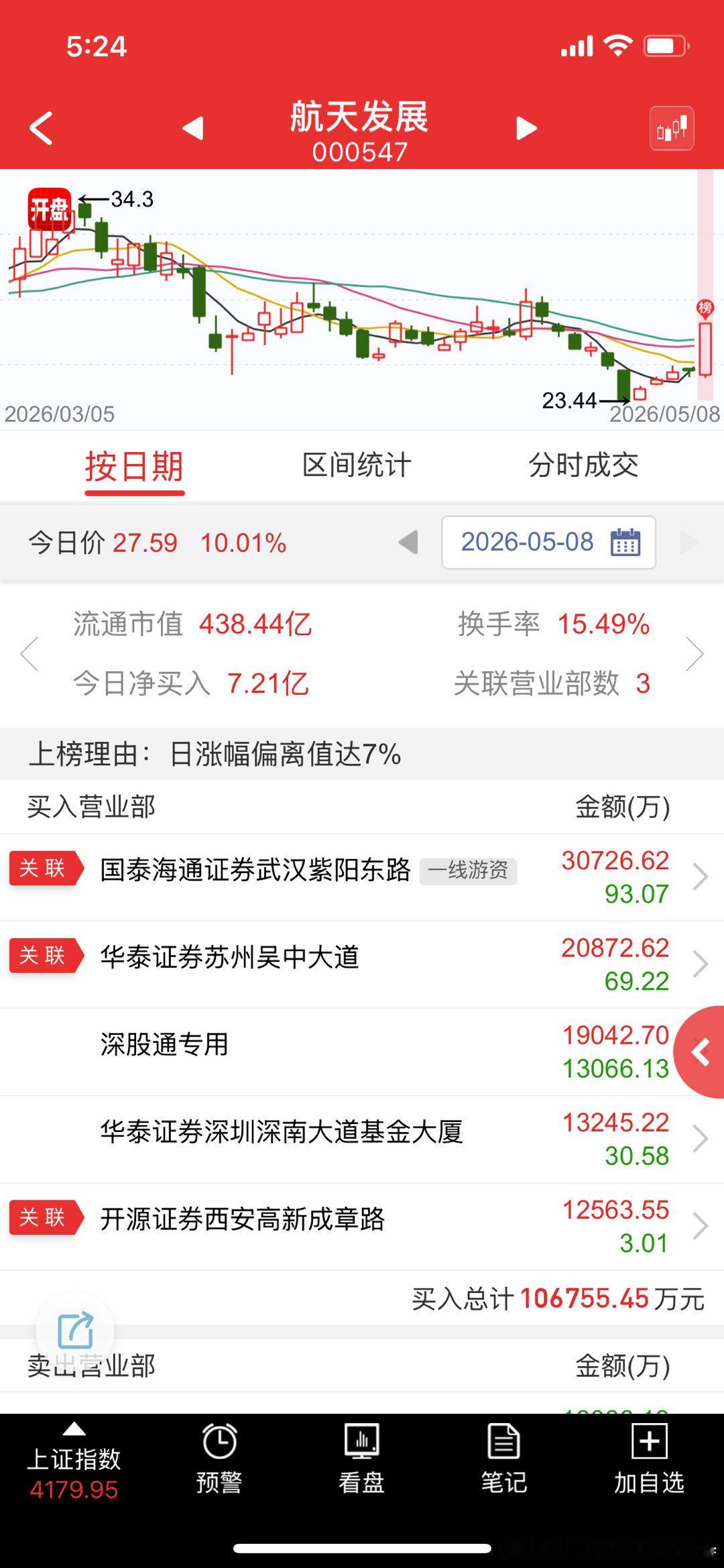The image size is (724, 1568).
Task: Open the 2026-05-08 date picker
Action: tap(548, 542)
